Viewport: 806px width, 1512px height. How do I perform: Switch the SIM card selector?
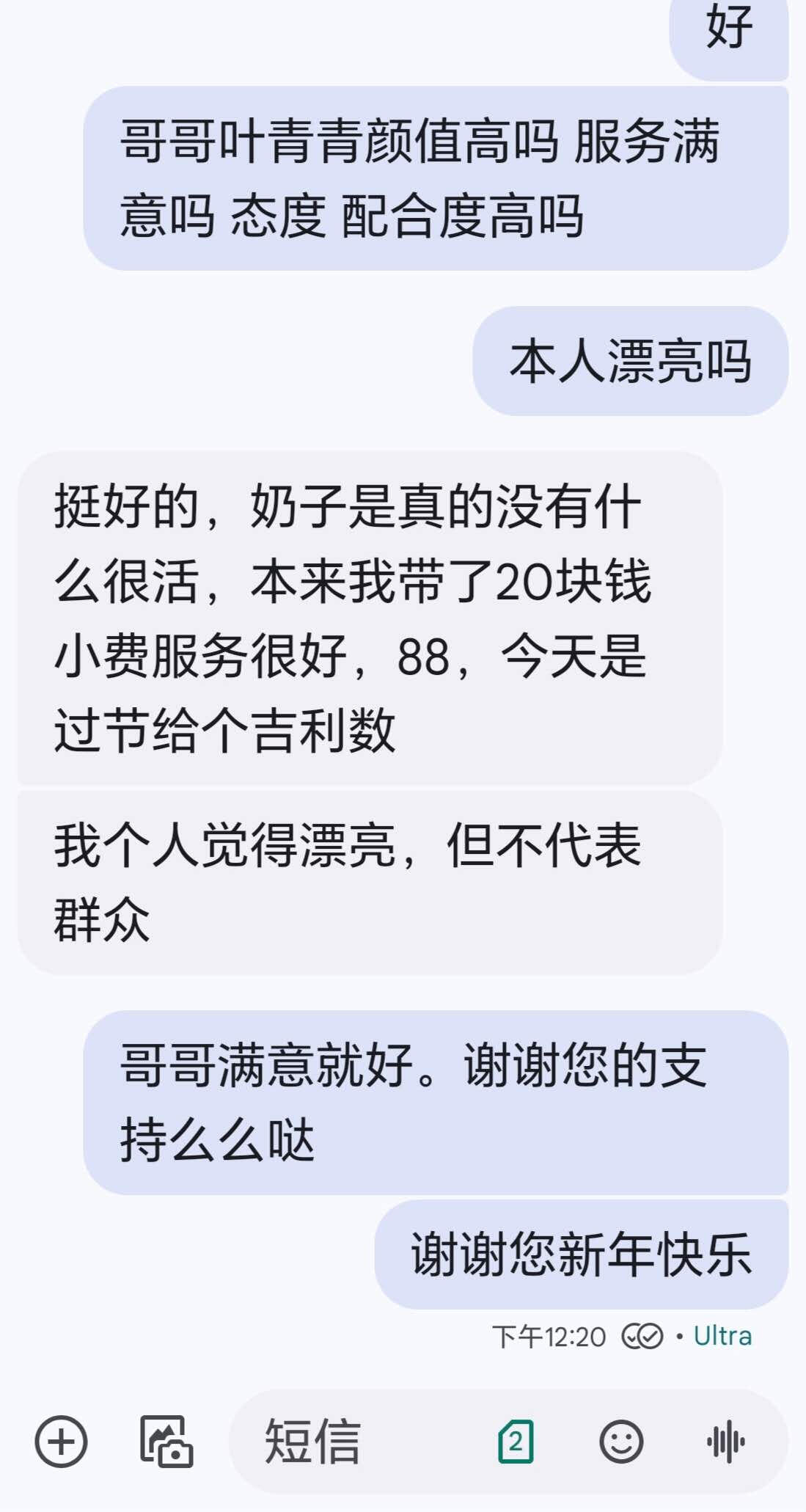click(x=516, y=1442)
